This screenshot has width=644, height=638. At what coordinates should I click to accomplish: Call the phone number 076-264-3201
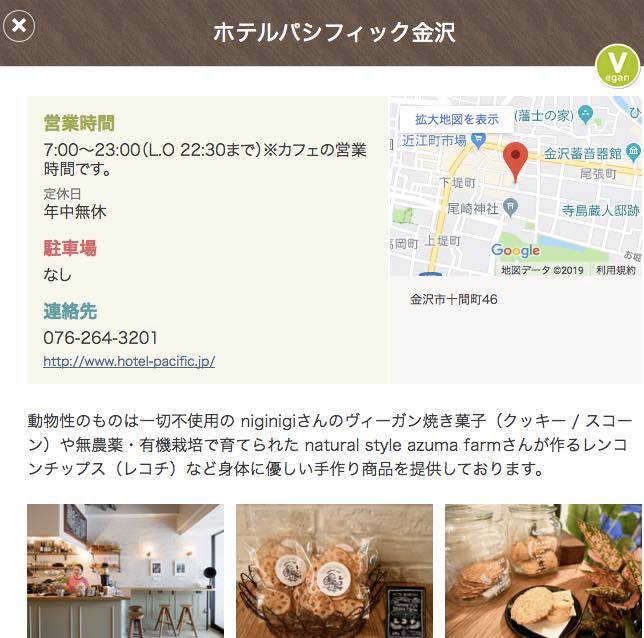tap(100, 338)
